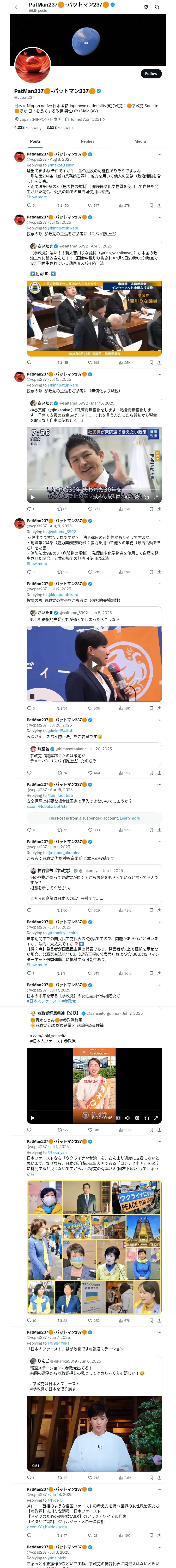Follow PatMan237's account
Viewport: 176px width, 1568px height.
[x=150, y=74]
